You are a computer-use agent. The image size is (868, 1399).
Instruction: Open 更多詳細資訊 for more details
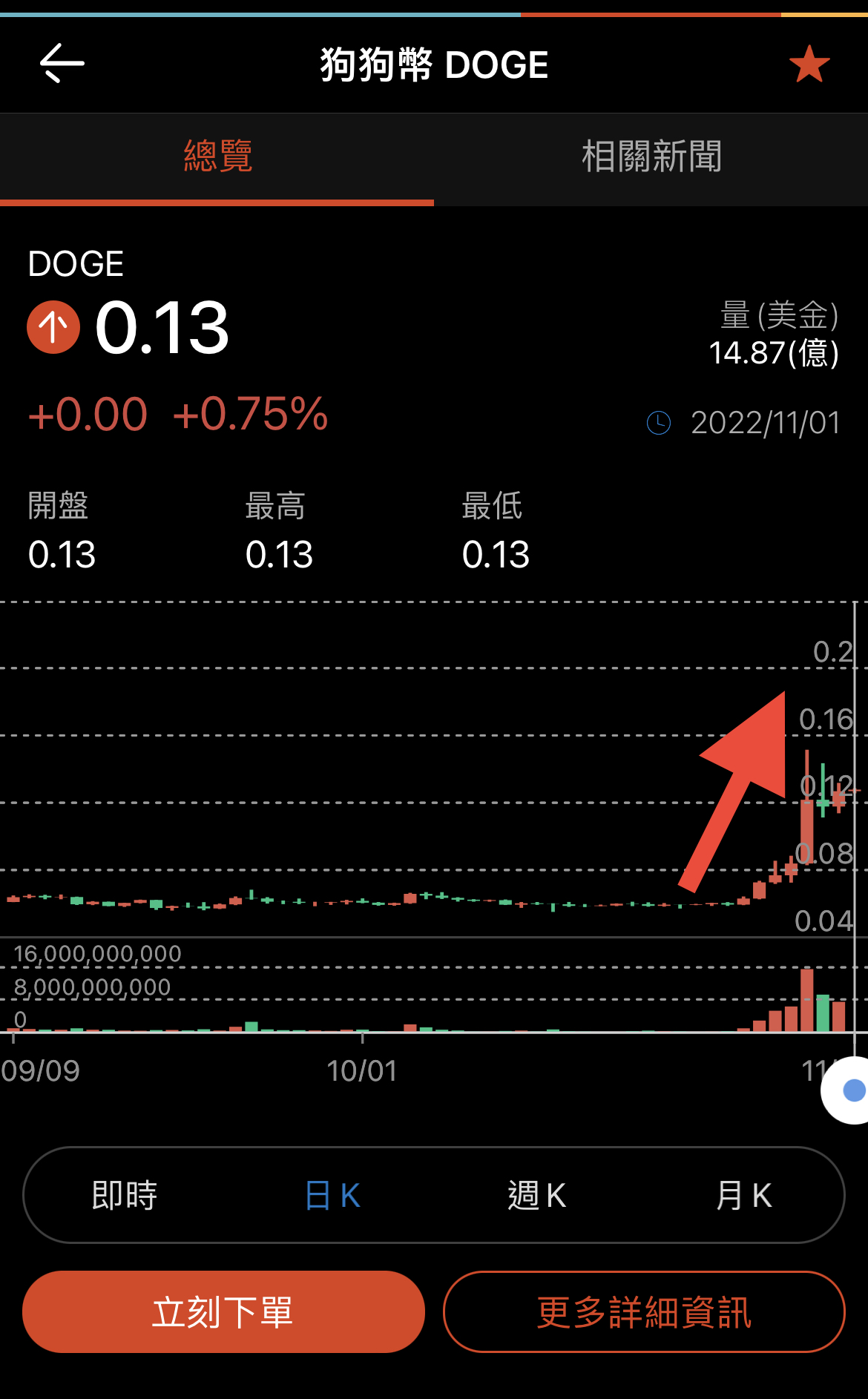644,1311
